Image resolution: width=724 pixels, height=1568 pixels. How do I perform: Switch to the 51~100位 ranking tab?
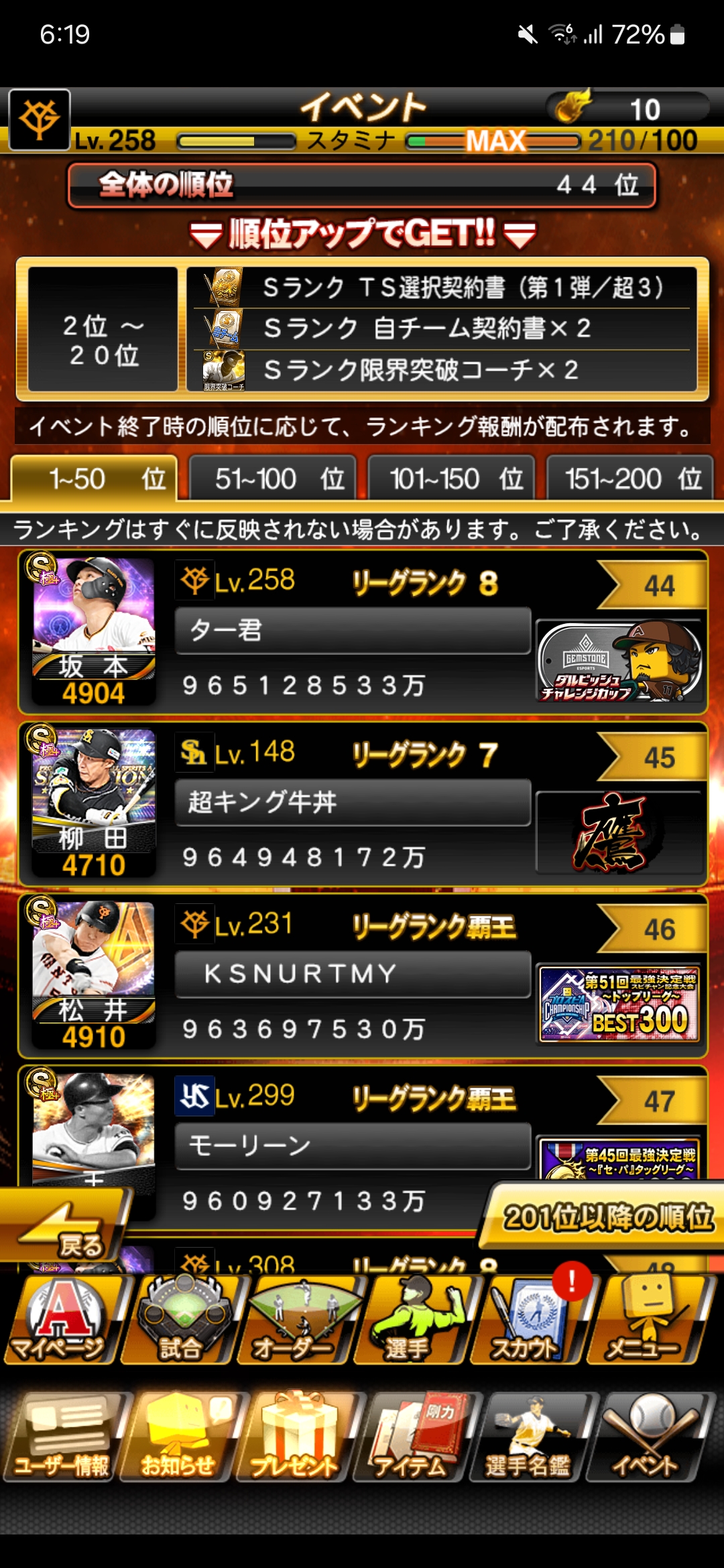(278, 478)
